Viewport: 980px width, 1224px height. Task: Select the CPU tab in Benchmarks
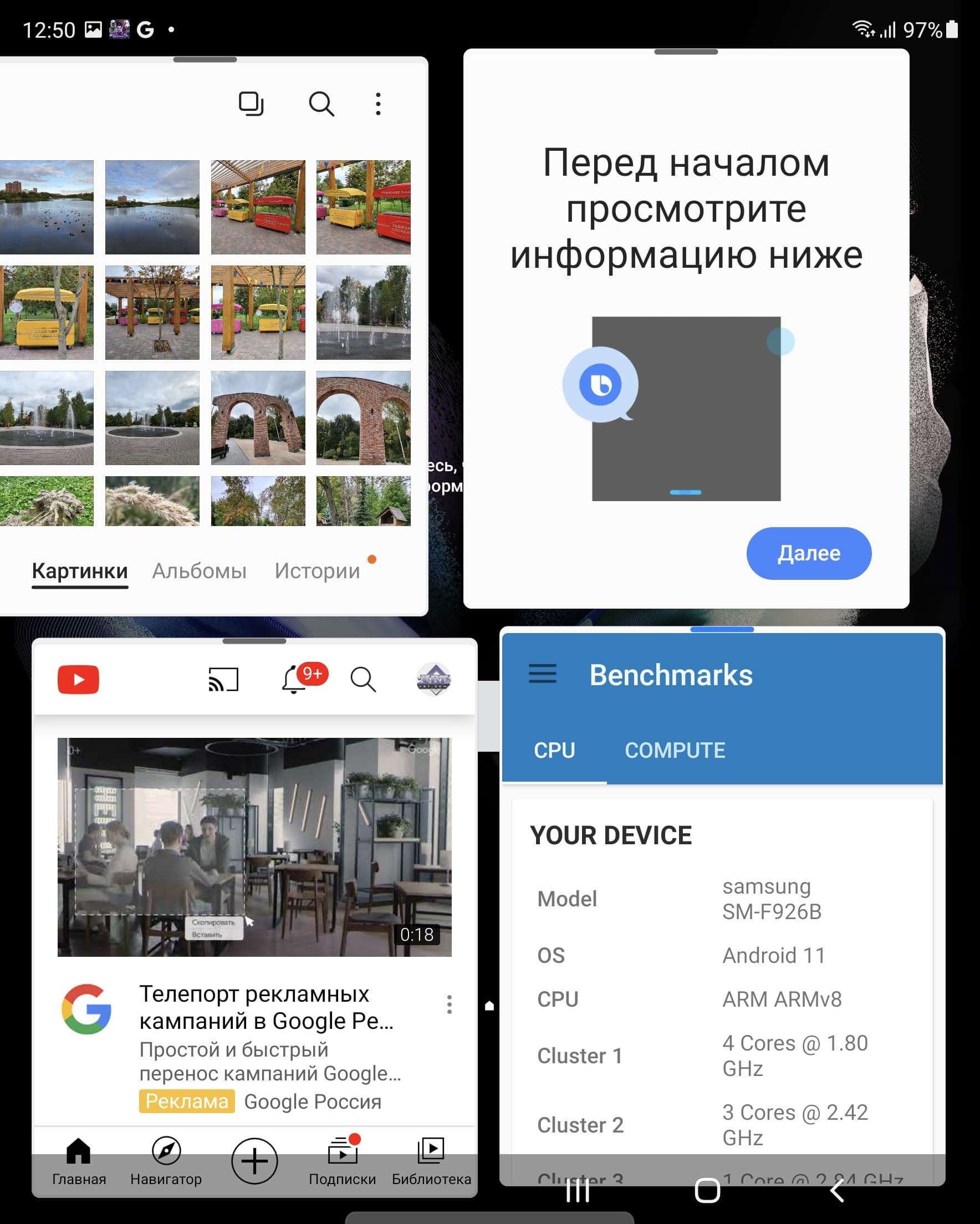pyautogui.click(x=554, y=750)
